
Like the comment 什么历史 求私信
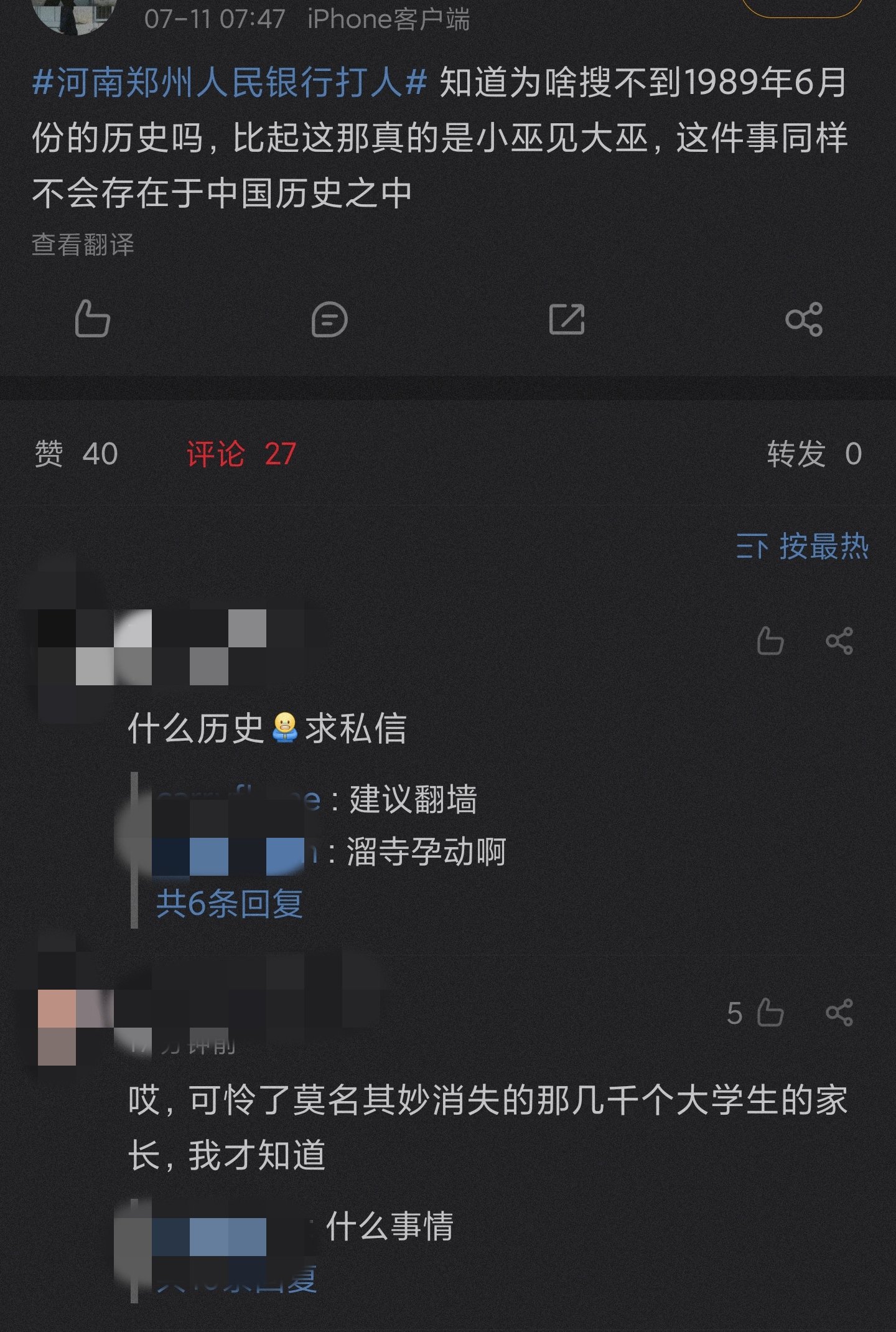coord(770,640)
